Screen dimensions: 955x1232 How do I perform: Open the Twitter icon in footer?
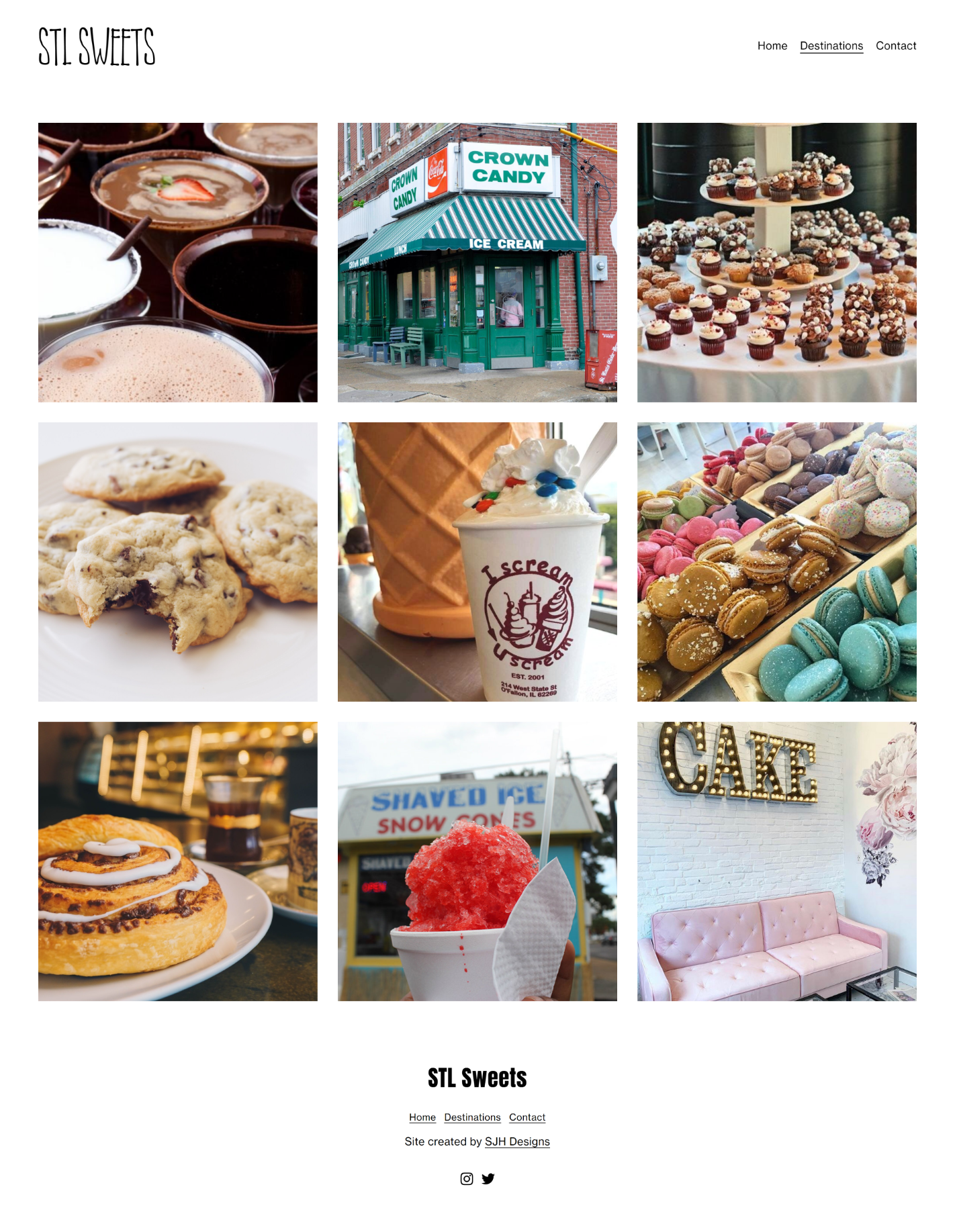488,1178
